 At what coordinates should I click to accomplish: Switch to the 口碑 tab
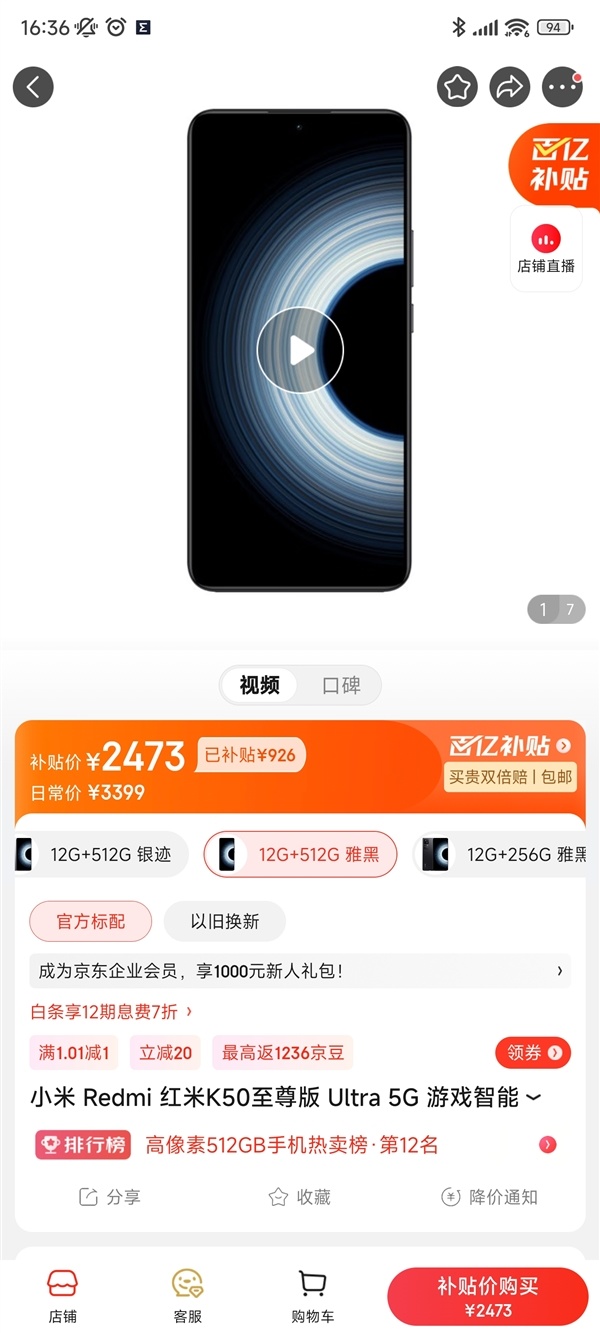(x=341, y=686)
